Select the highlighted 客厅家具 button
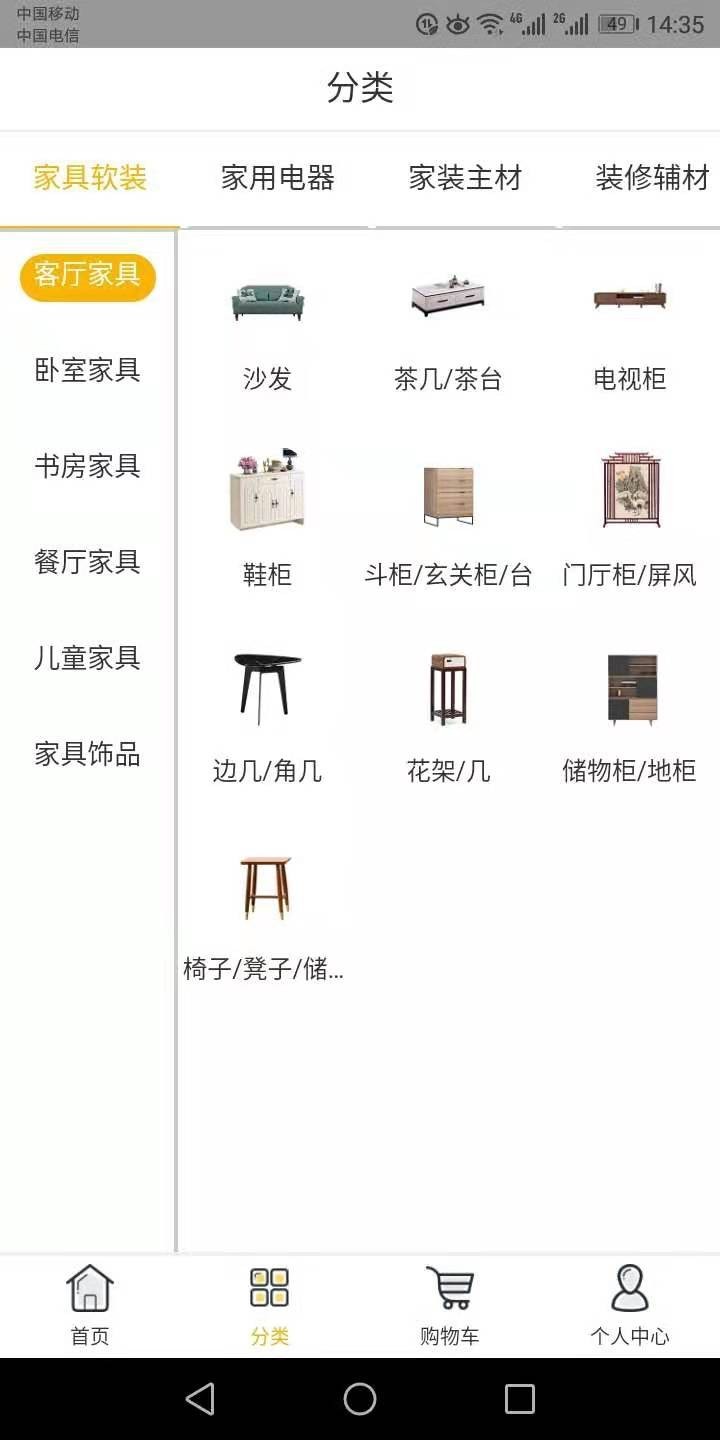The width and height of the screenshot is (720, 1440). point(87,277)
